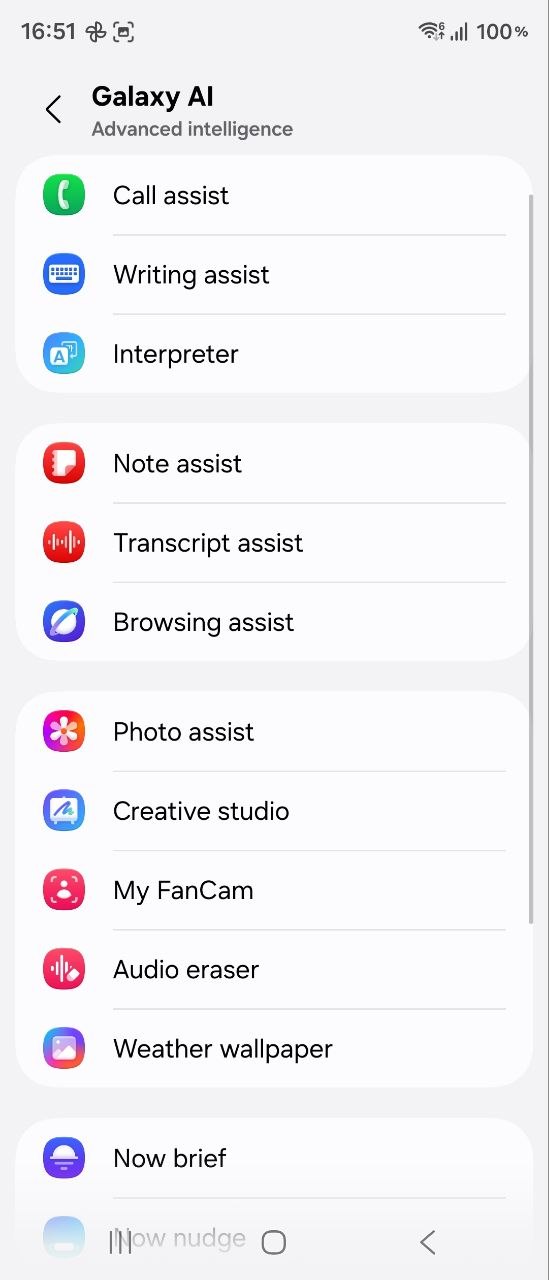Select Creative studio
Viewport: 549px width, 1280px height.
tap(274, 811)
